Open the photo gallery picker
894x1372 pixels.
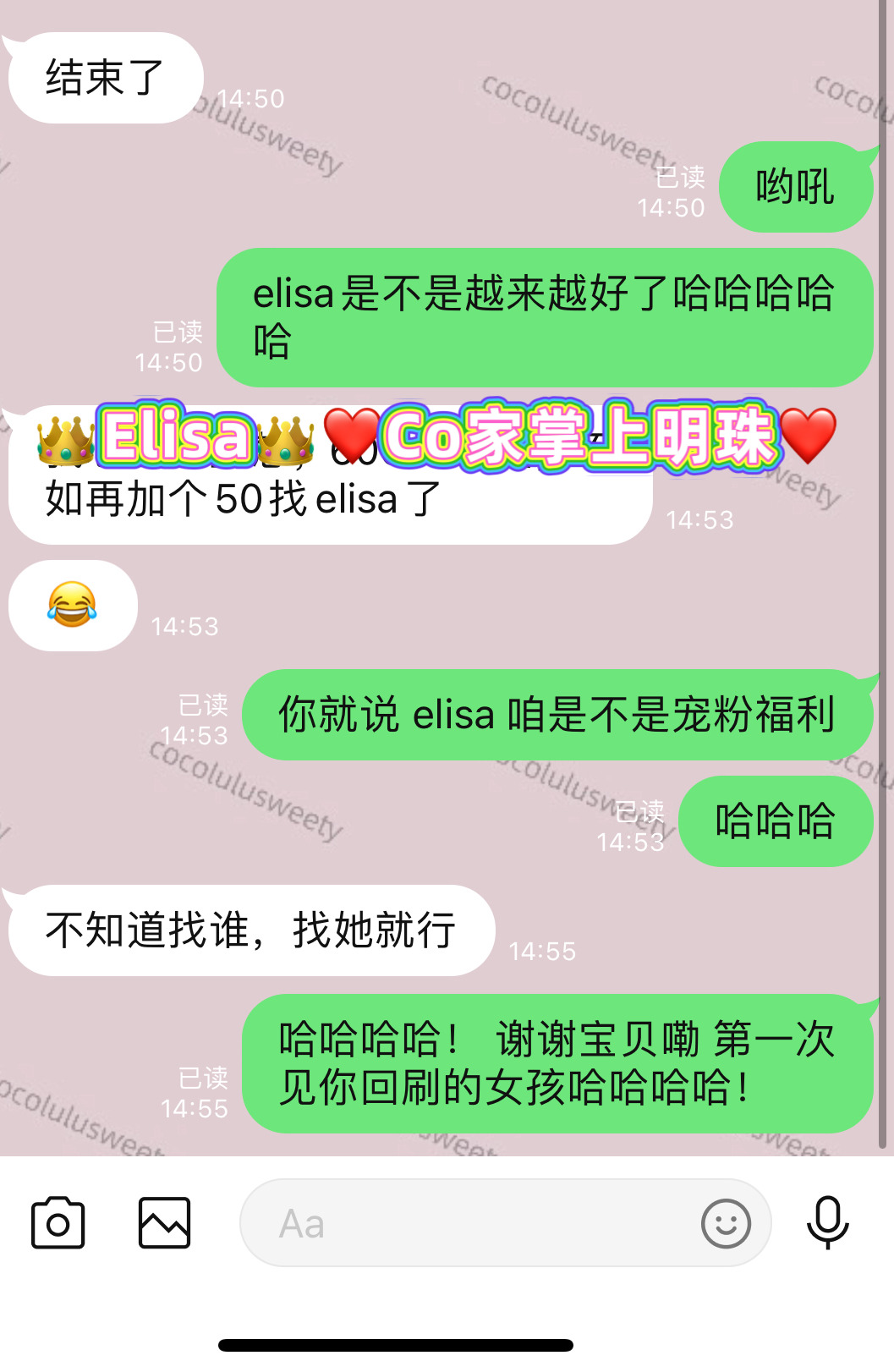click(x=164, y=1222)
